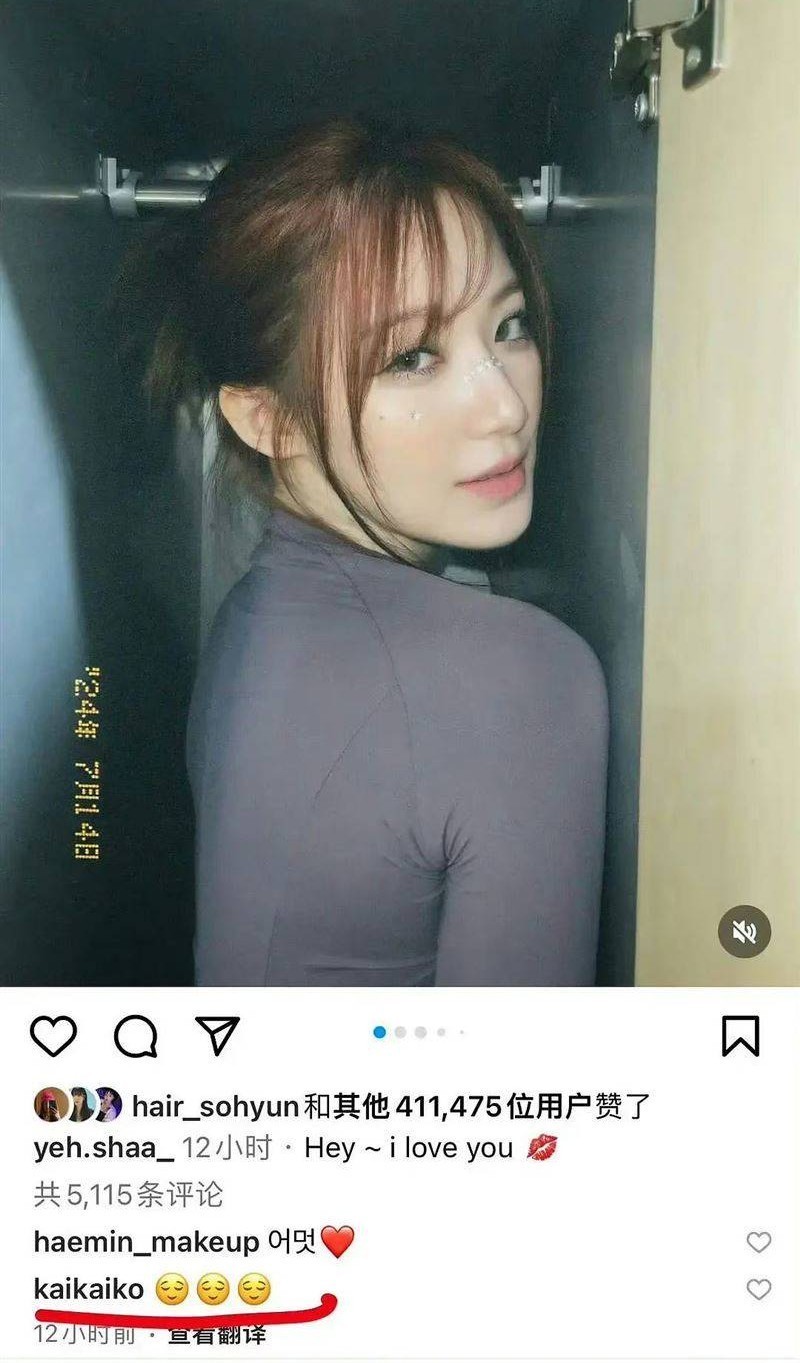Like haemin_makeup's comment
The height and width of the screenshot is (1363, 800).
click(759, 1242)
